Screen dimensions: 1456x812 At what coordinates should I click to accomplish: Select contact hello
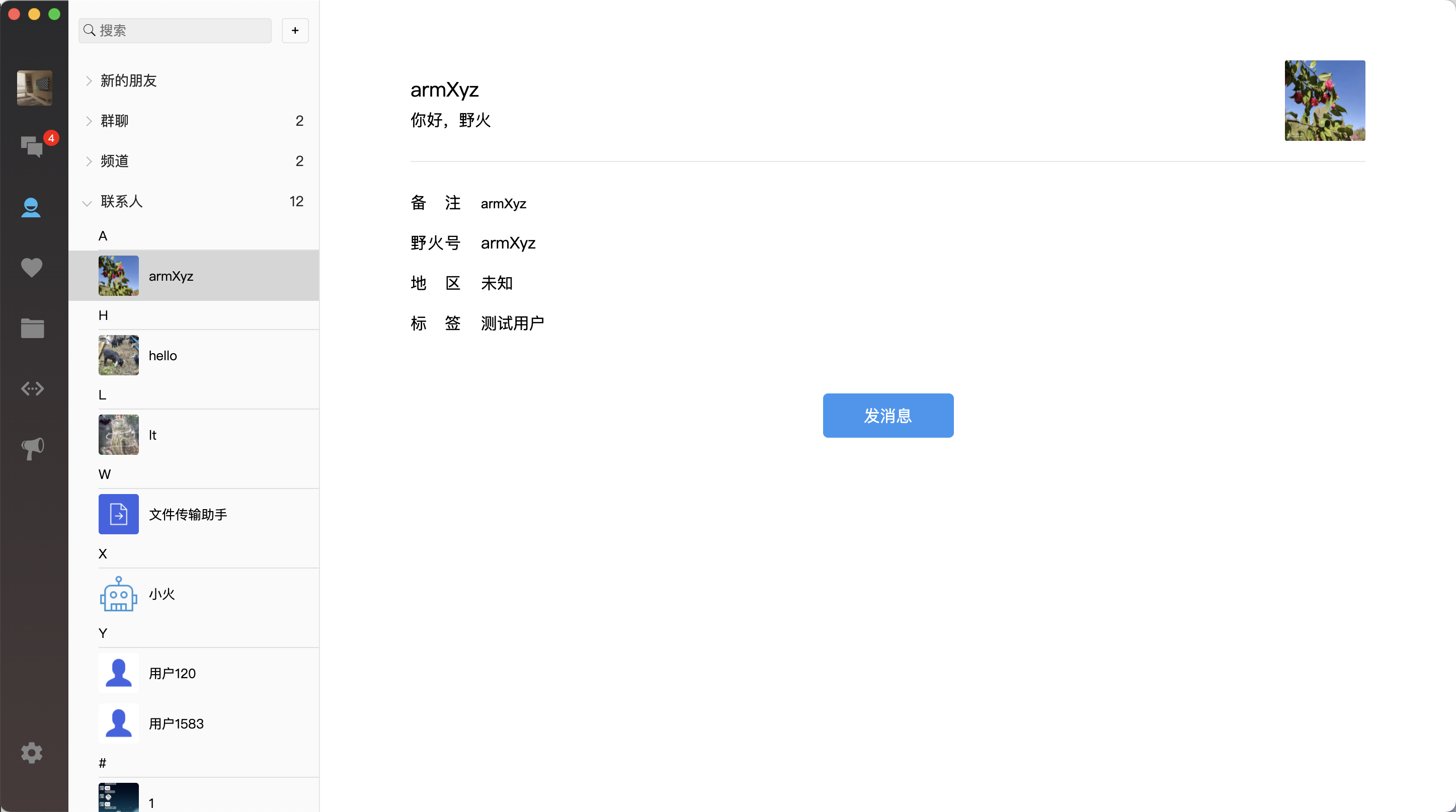click(x=163, y=355)
